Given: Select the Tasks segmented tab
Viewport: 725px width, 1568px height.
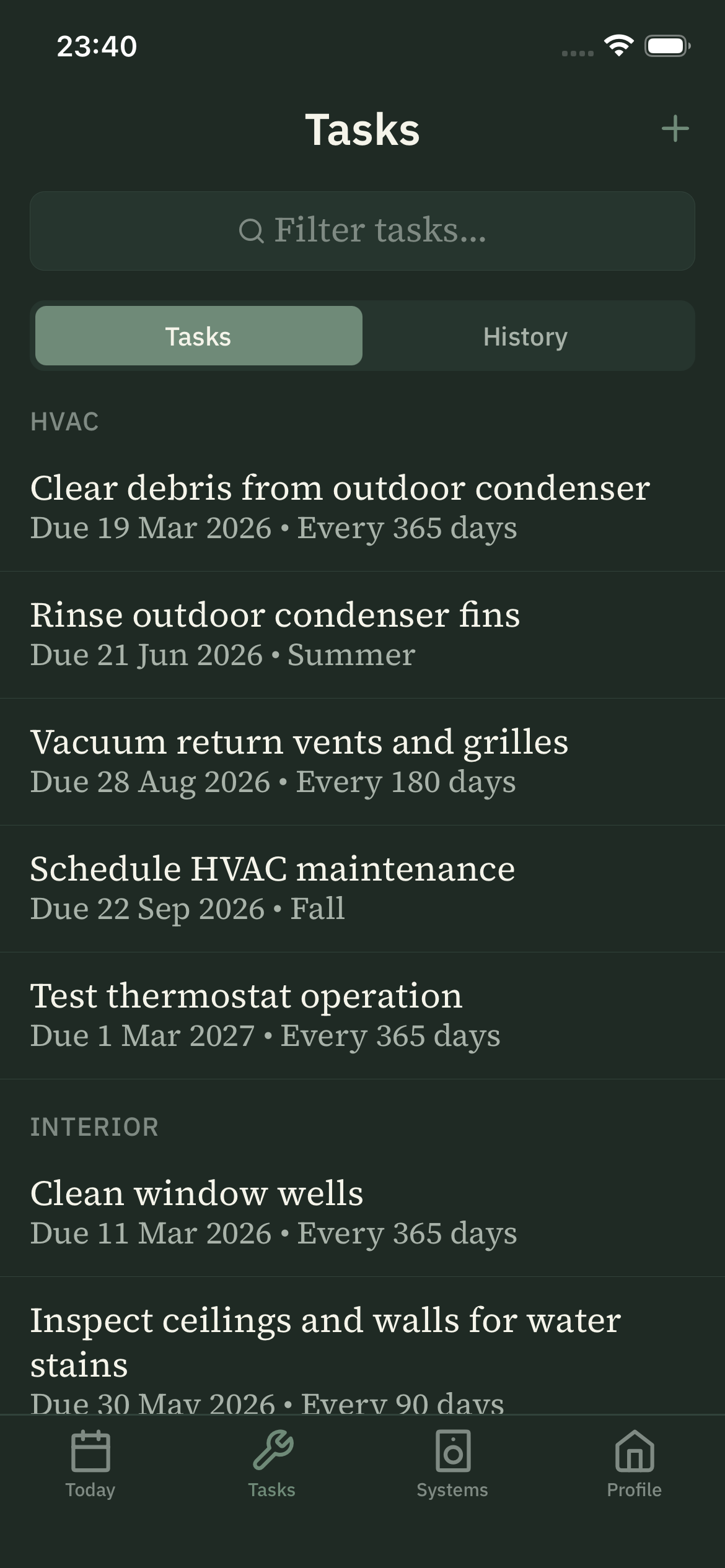Looking at the screenshot, I should click(198, 335).
